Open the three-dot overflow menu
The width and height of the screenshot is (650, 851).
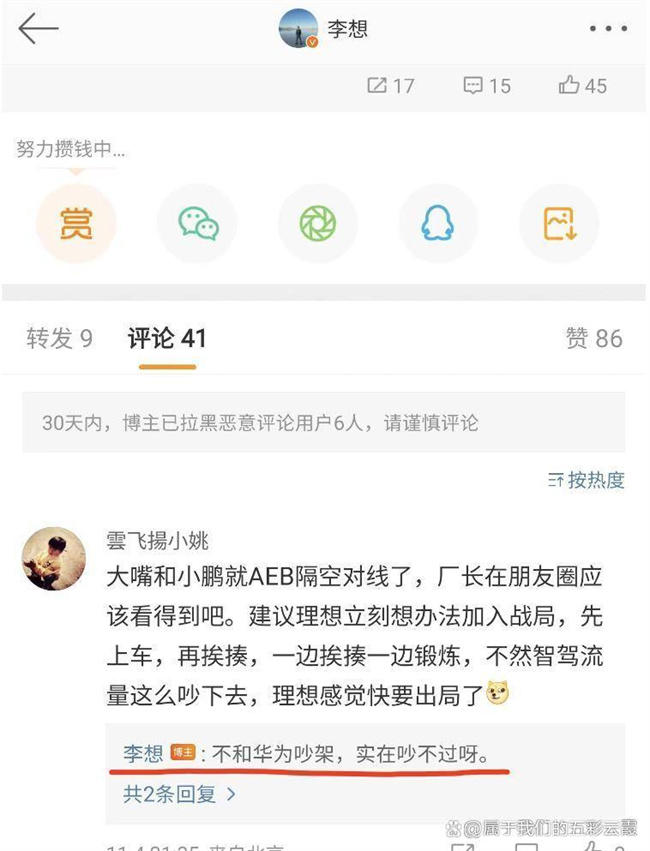click(x=608, y=29)
